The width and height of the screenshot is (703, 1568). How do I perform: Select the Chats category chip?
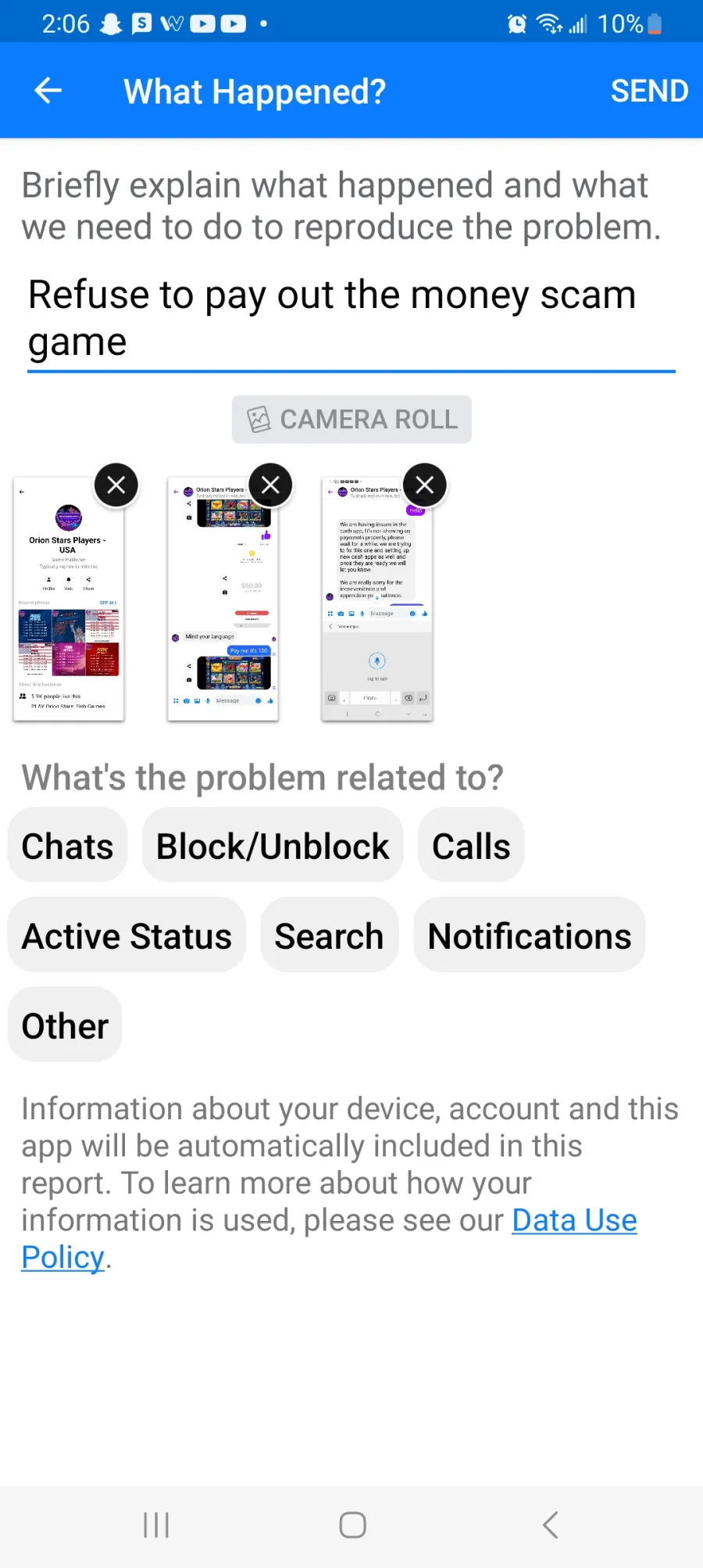click(x=68, y=846)
